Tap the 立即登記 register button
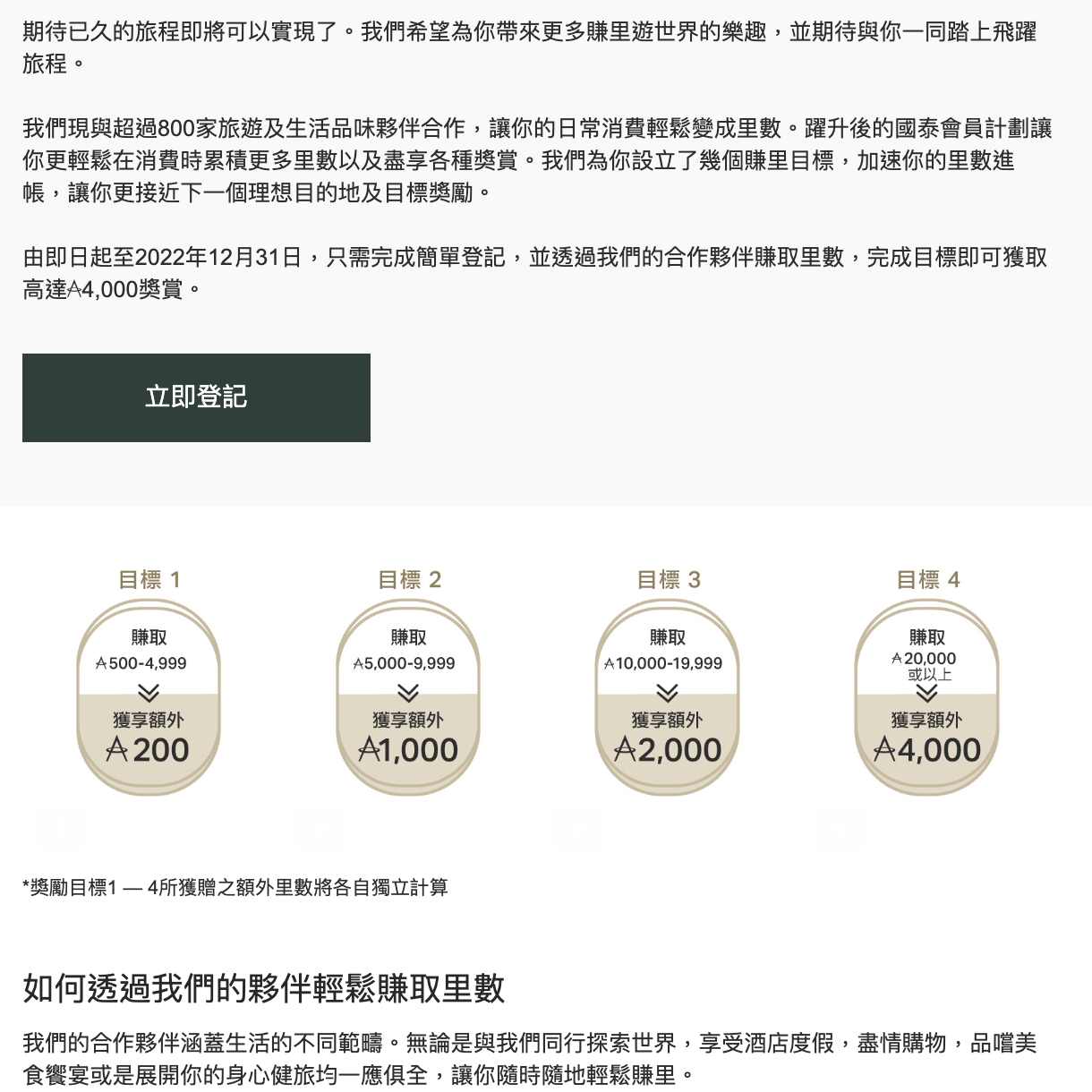This screenshot has width=1092, height=1092. pos(196,397)
